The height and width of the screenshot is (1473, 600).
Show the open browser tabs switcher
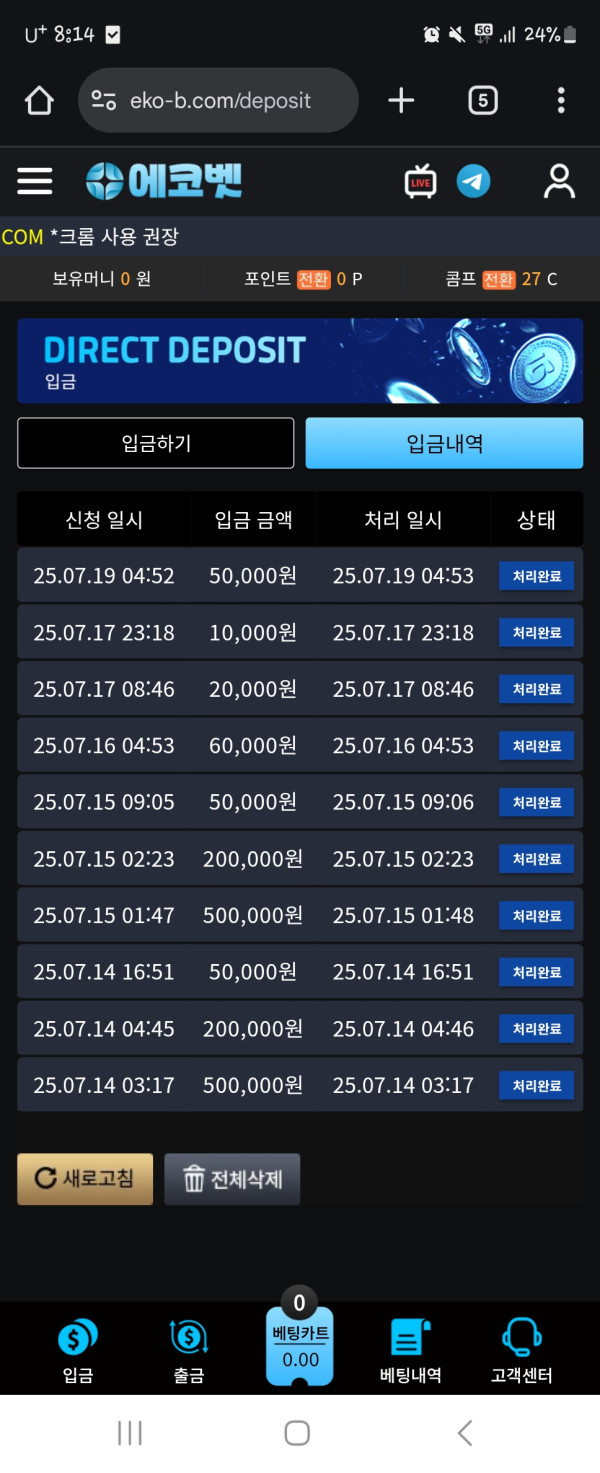483,100
